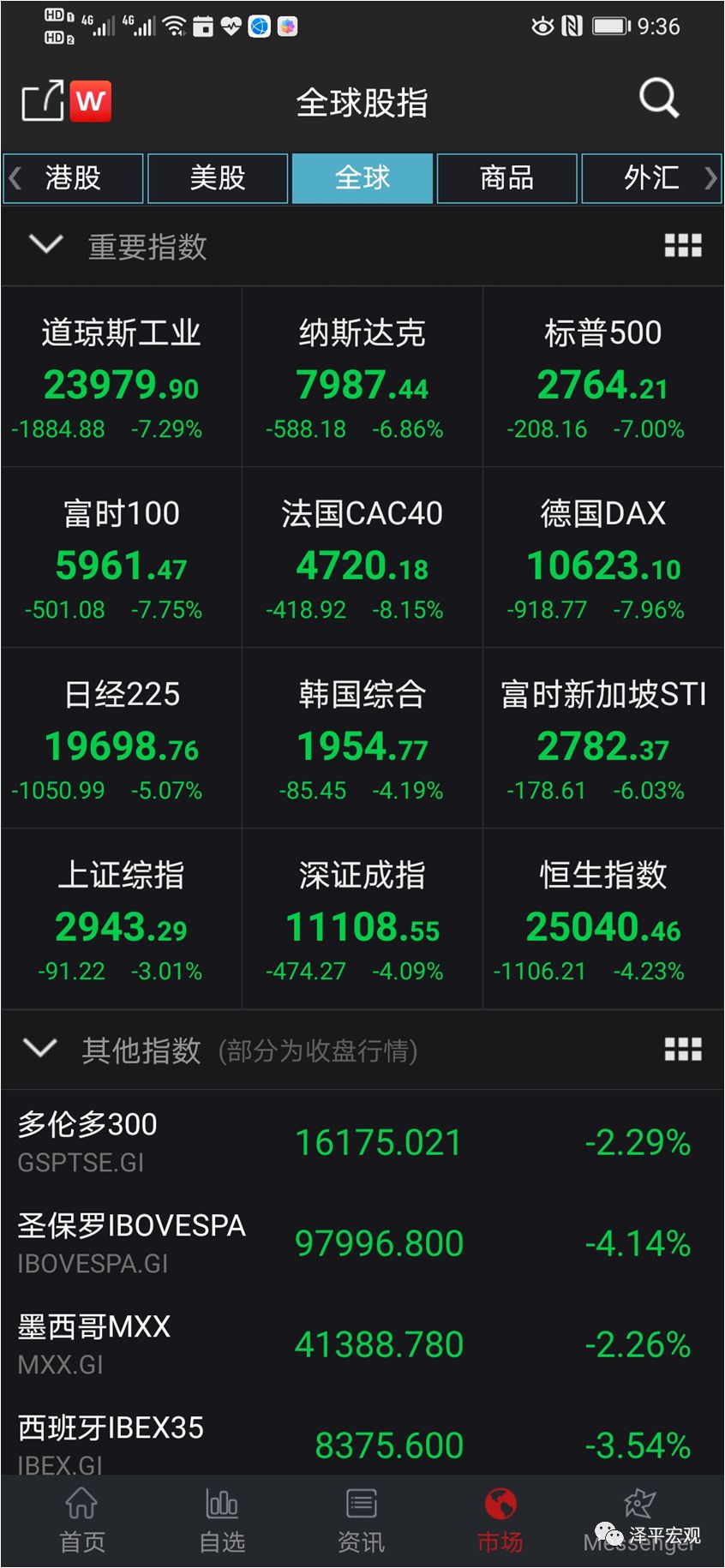
Task: Switch to the 港股 tab
Action: tap(74, 178)
